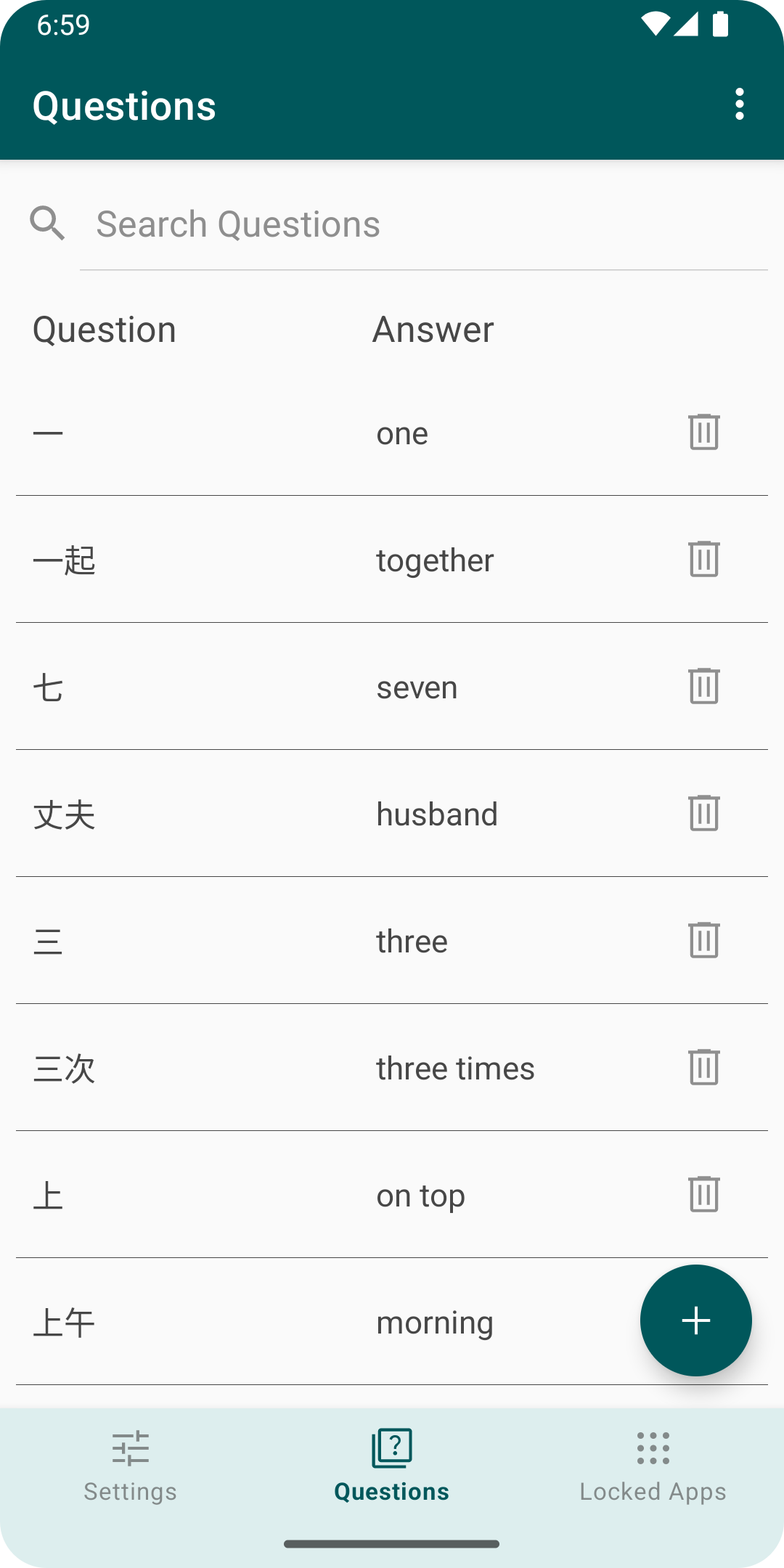Remove the "seven" question entry

tap(703, 687)
